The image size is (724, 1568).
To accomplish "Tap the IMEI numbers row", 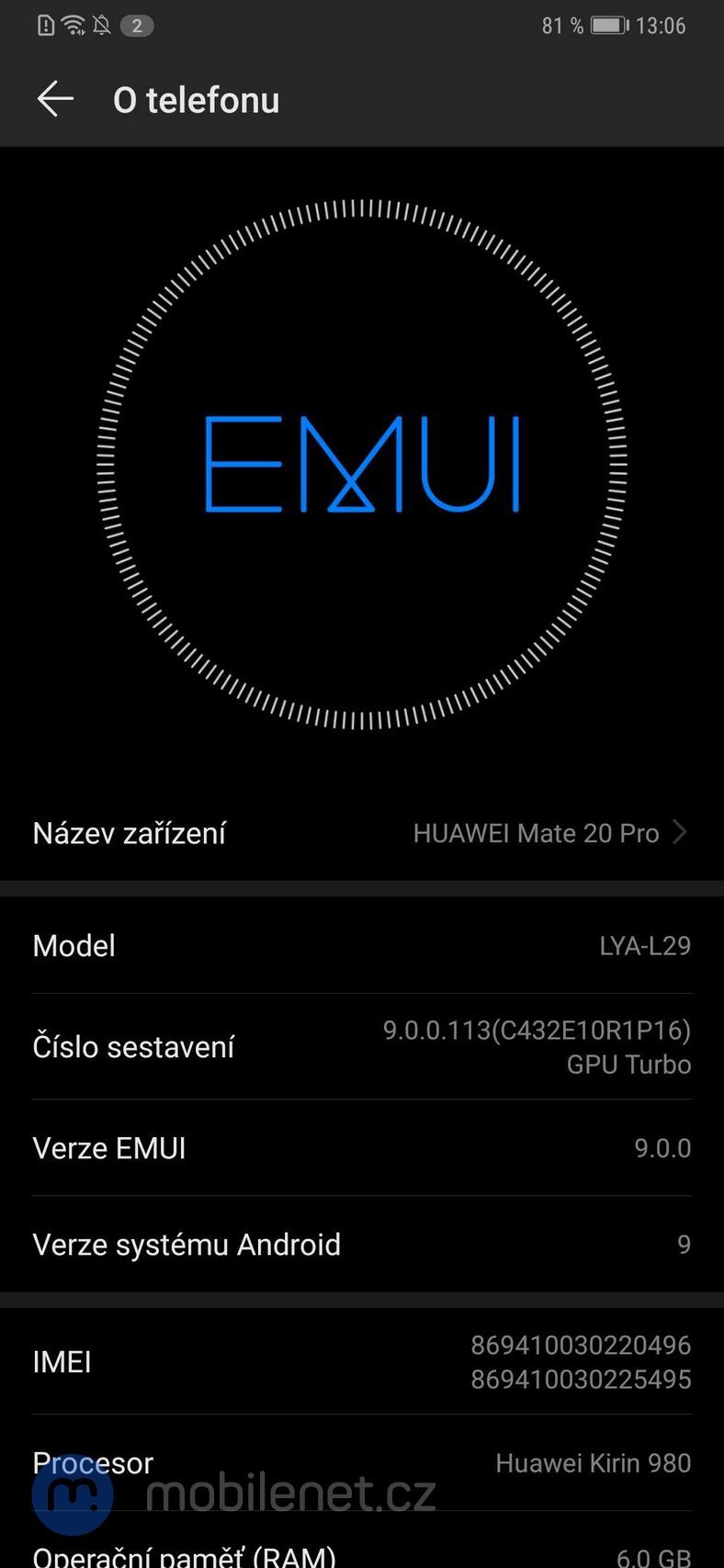I will pyautogui.click(x=362, y=1361).
